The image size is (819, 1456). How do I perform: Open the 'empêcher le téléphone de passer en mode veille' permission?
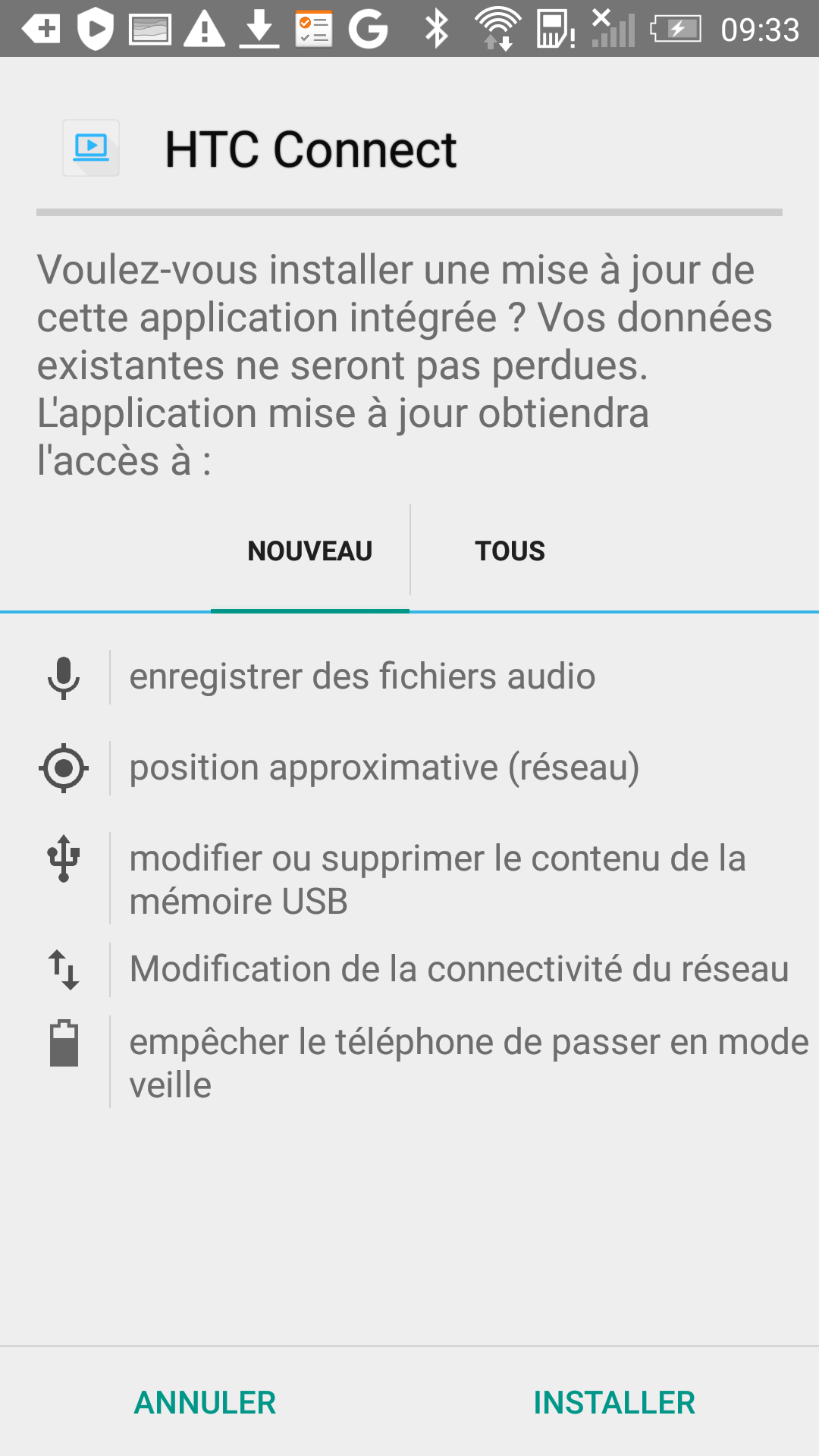click(409, 1062)
